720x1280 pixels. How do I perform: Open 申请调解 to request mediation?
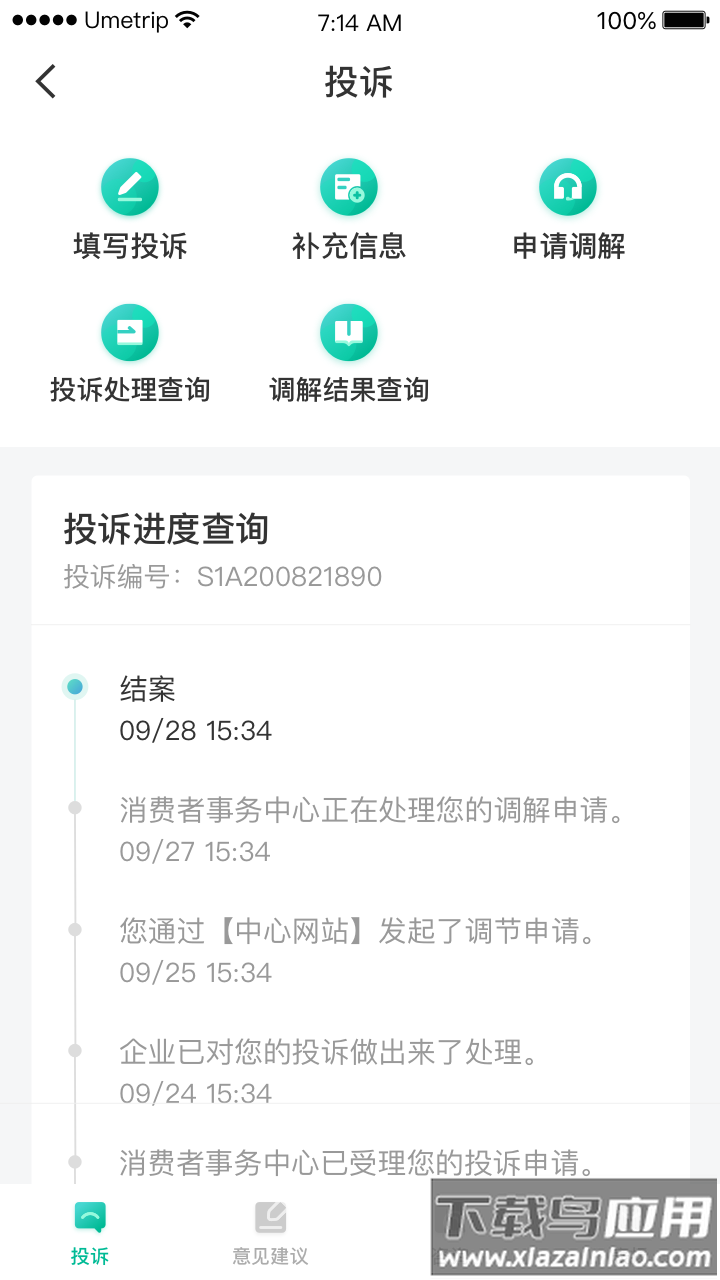point(568,208)
